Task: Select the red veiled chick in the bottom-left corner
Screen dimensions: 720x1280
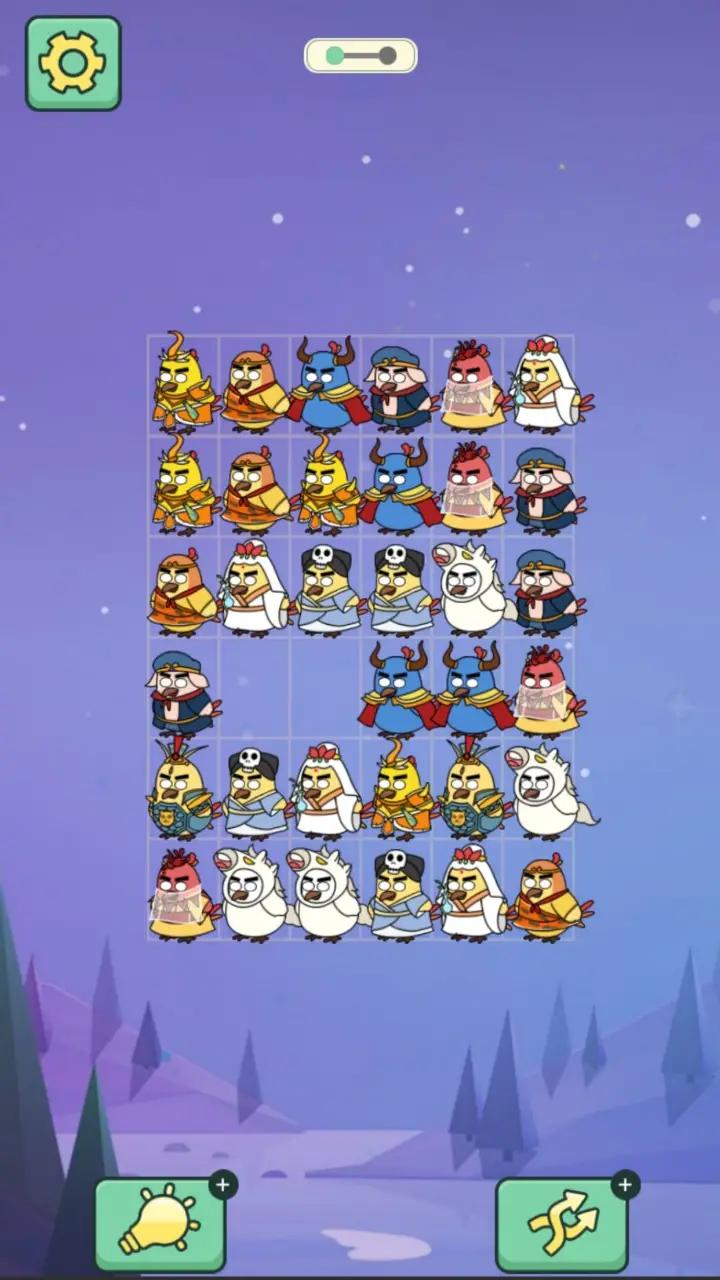Action: pyautogui.click(x=181, y=893)
